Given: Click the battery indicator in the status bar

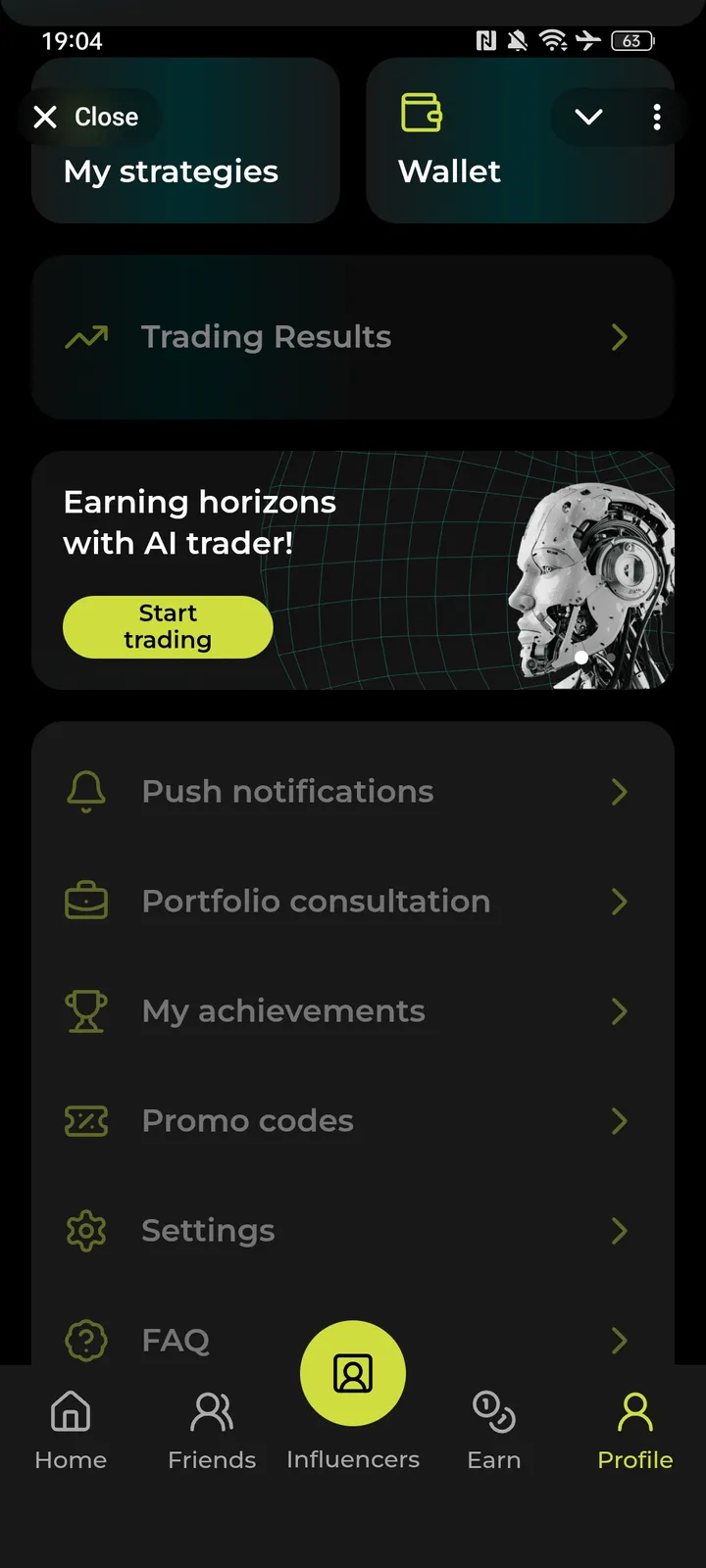Looking at the screenshot, I should pos(632,40).
